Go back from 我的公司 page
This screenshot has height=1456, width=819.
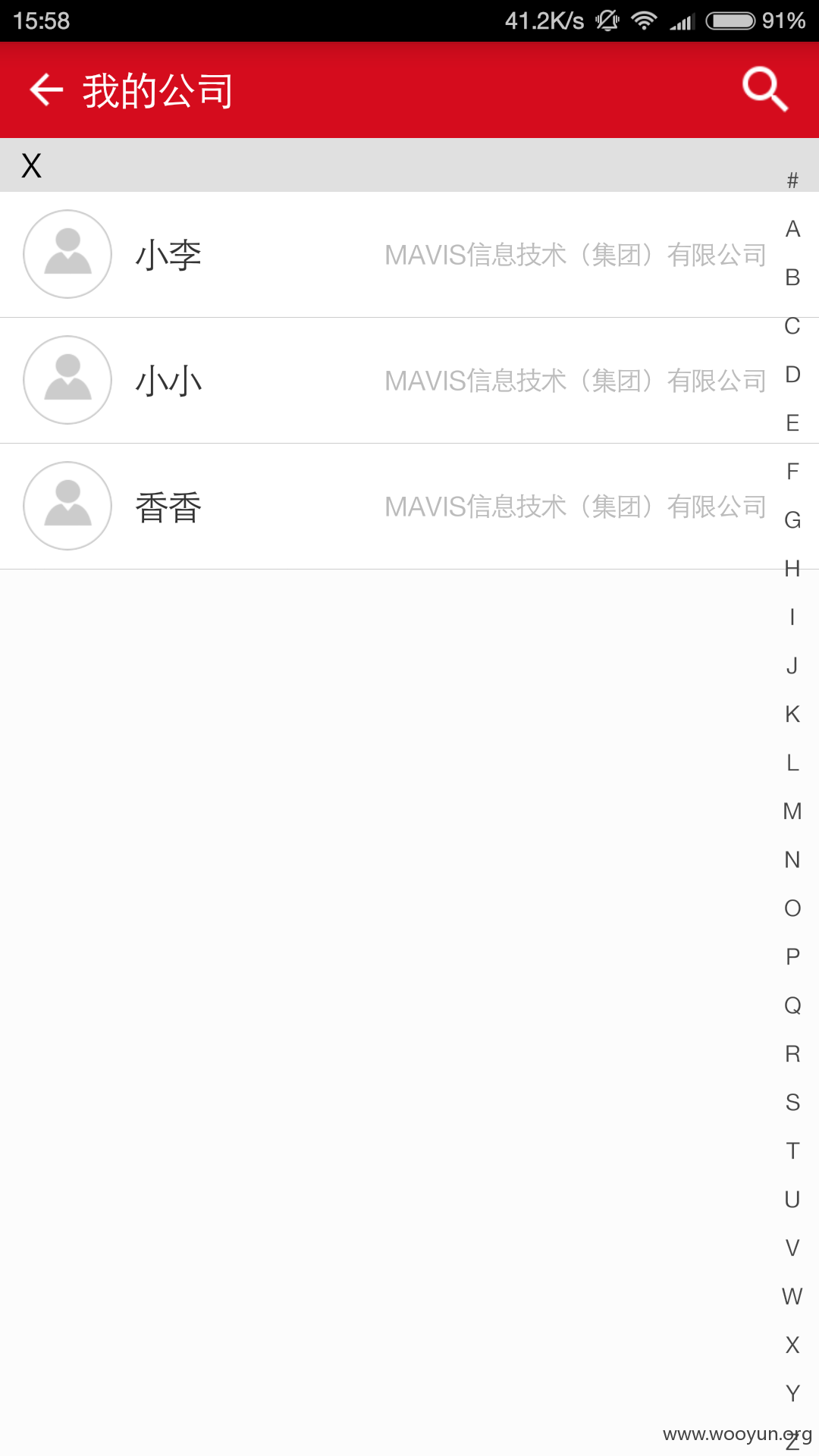click(x=46, y=90)
